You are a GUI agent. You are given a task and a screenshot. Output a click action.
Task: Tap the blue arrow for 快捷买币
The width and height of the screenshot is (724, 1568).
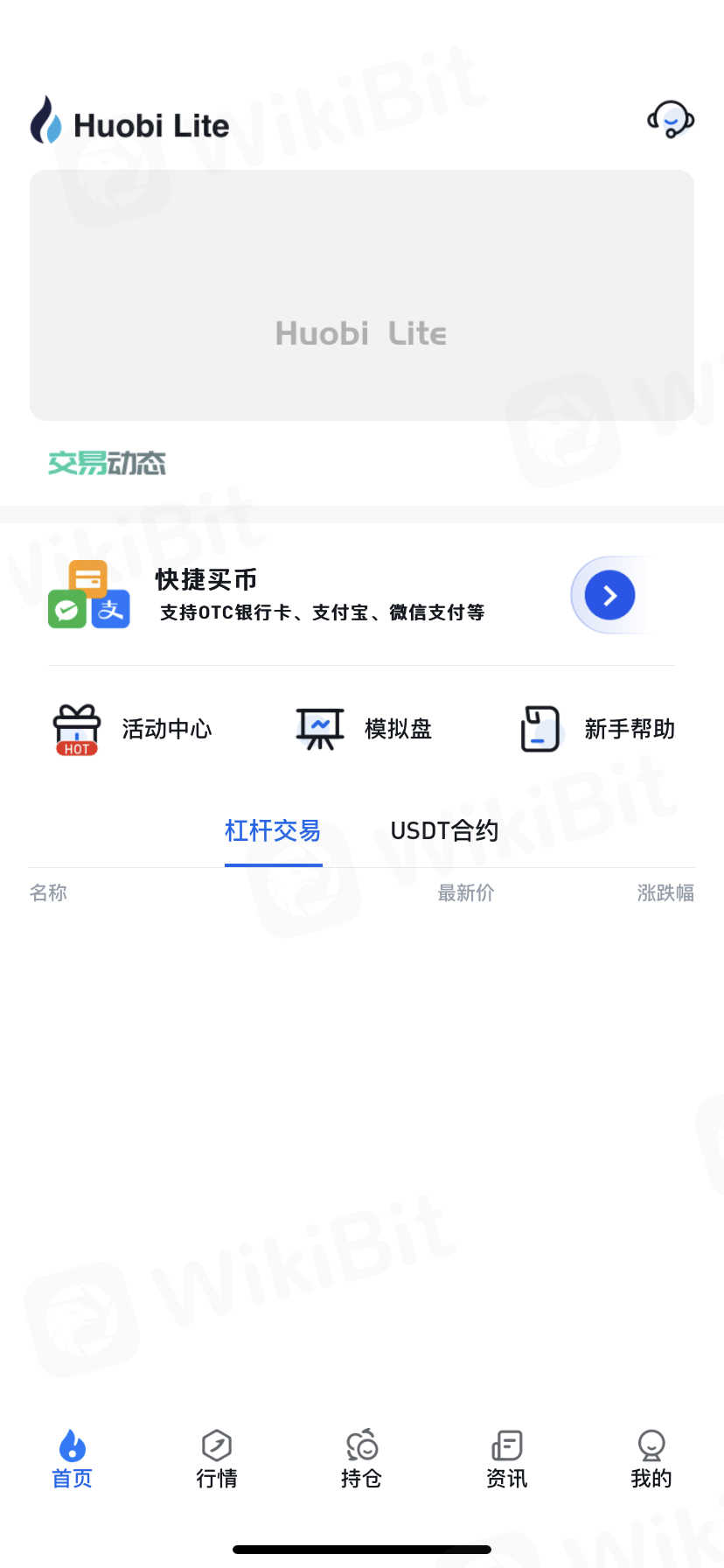point(609,595)
